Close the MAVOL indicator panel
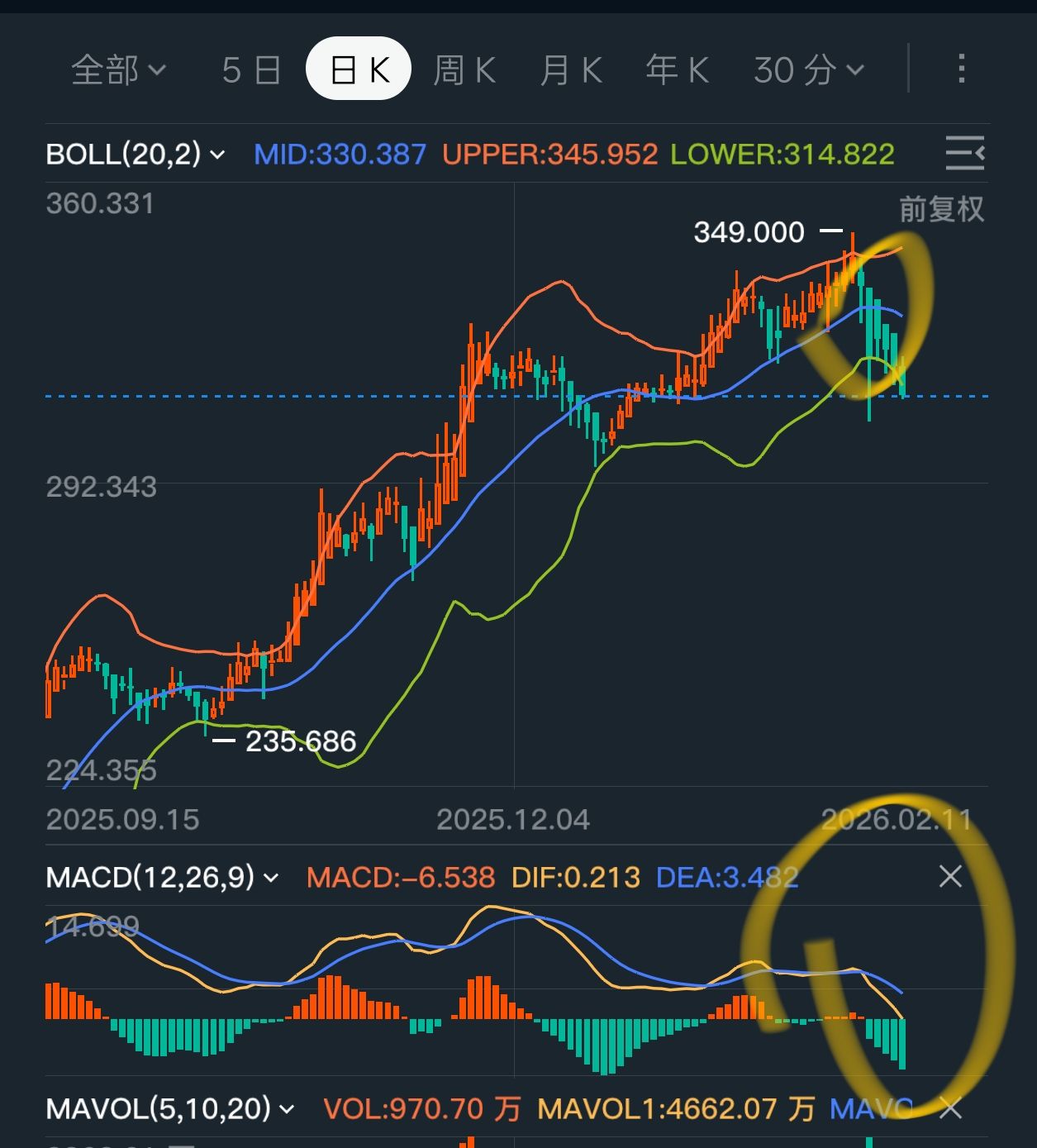 tap(950, 1108)
